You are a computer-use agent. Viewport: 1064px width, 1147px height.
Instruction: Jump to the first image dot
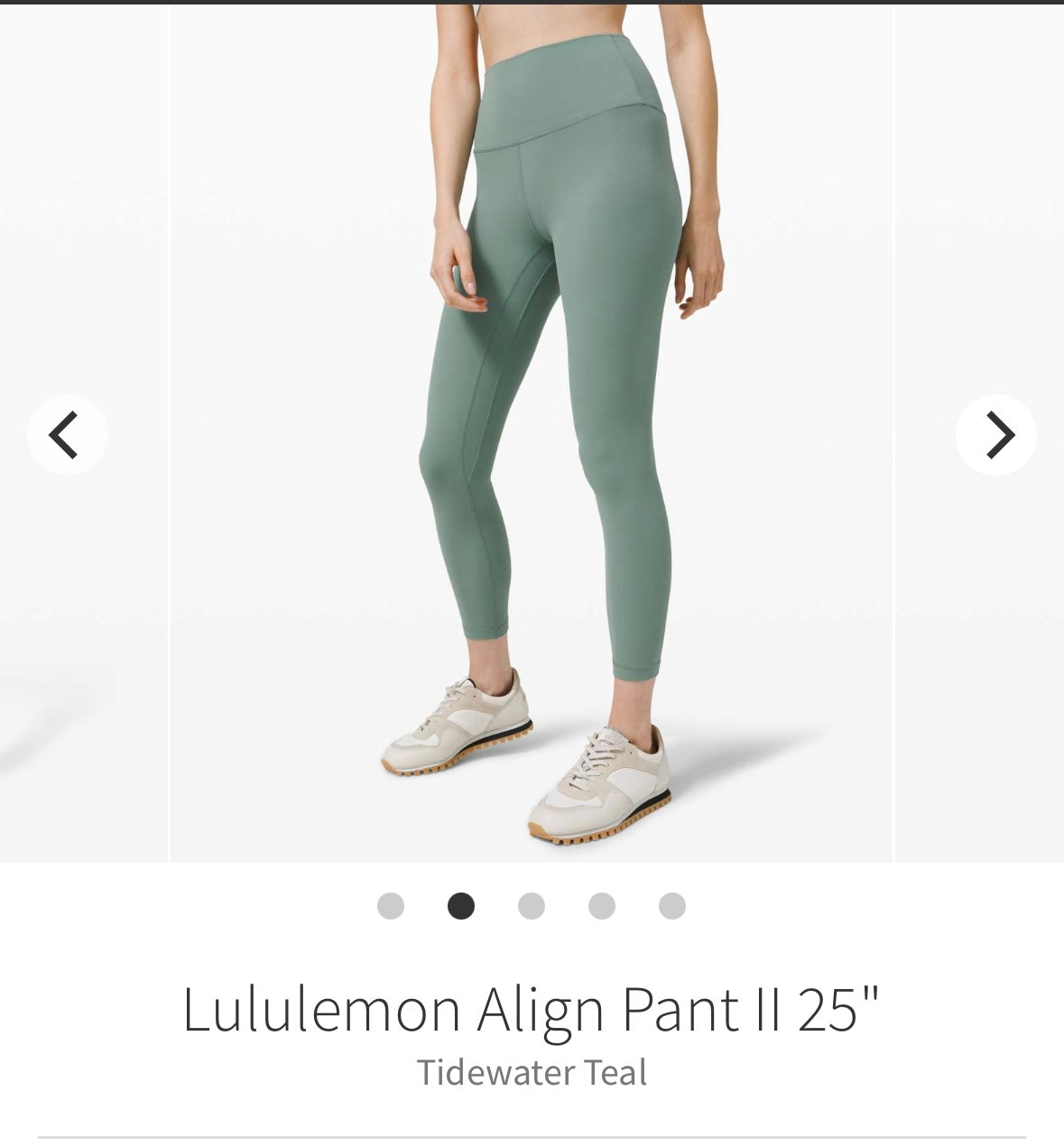click(x=391, y=905)
